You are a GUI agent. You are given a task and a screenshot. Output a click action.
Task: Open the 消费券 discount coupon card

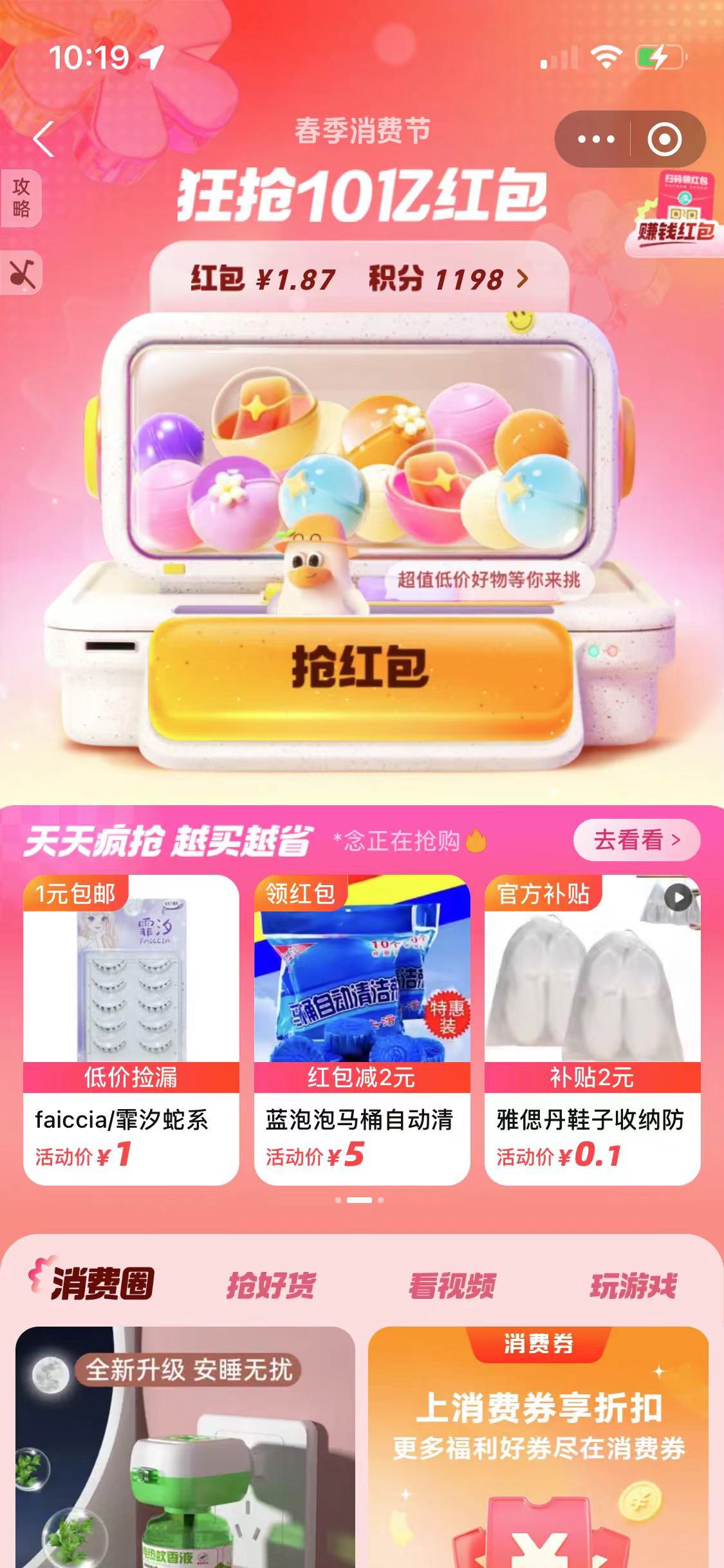pyautogui.click(x=538, y=1448)
